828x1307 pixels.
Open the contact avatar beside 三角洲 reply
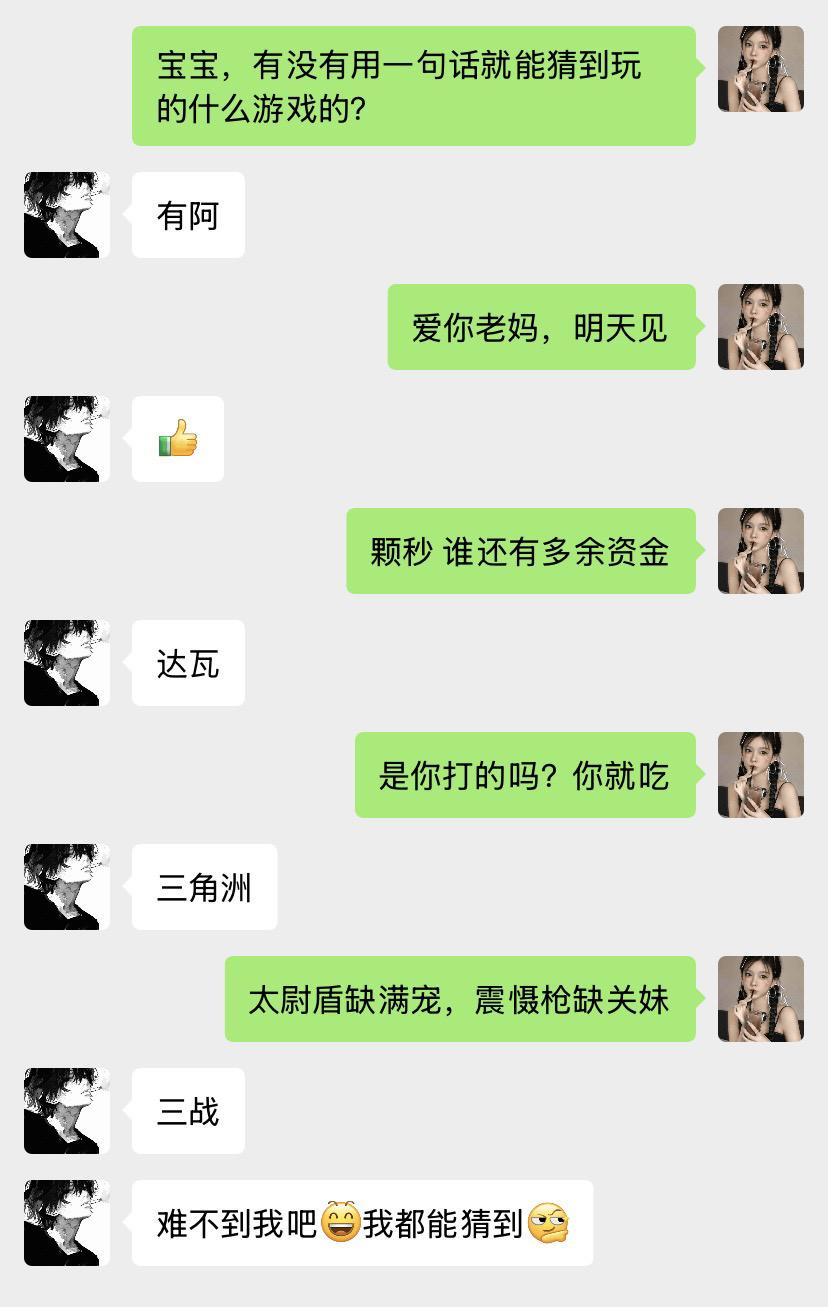tap(60, 887)
